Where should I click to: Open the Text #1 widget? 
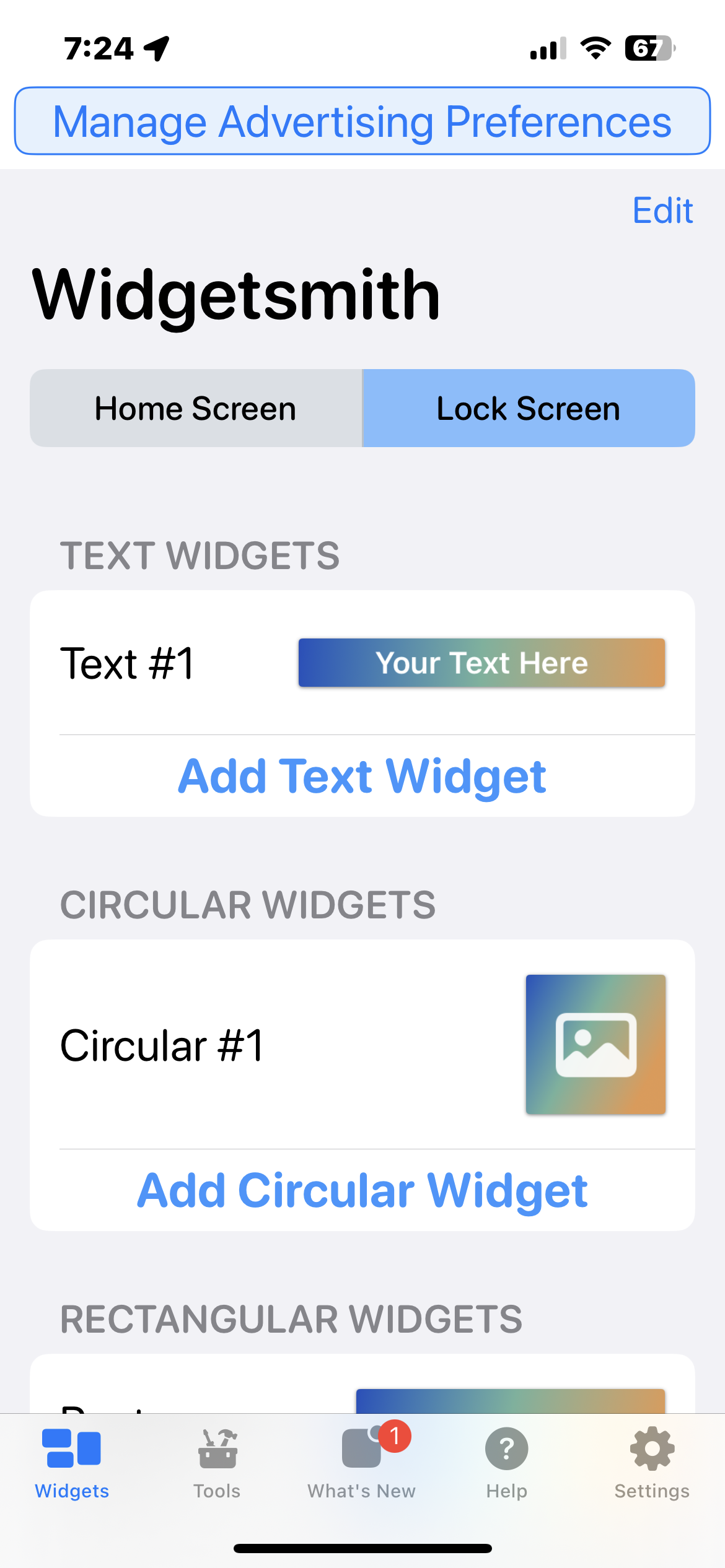click(362, 663)
